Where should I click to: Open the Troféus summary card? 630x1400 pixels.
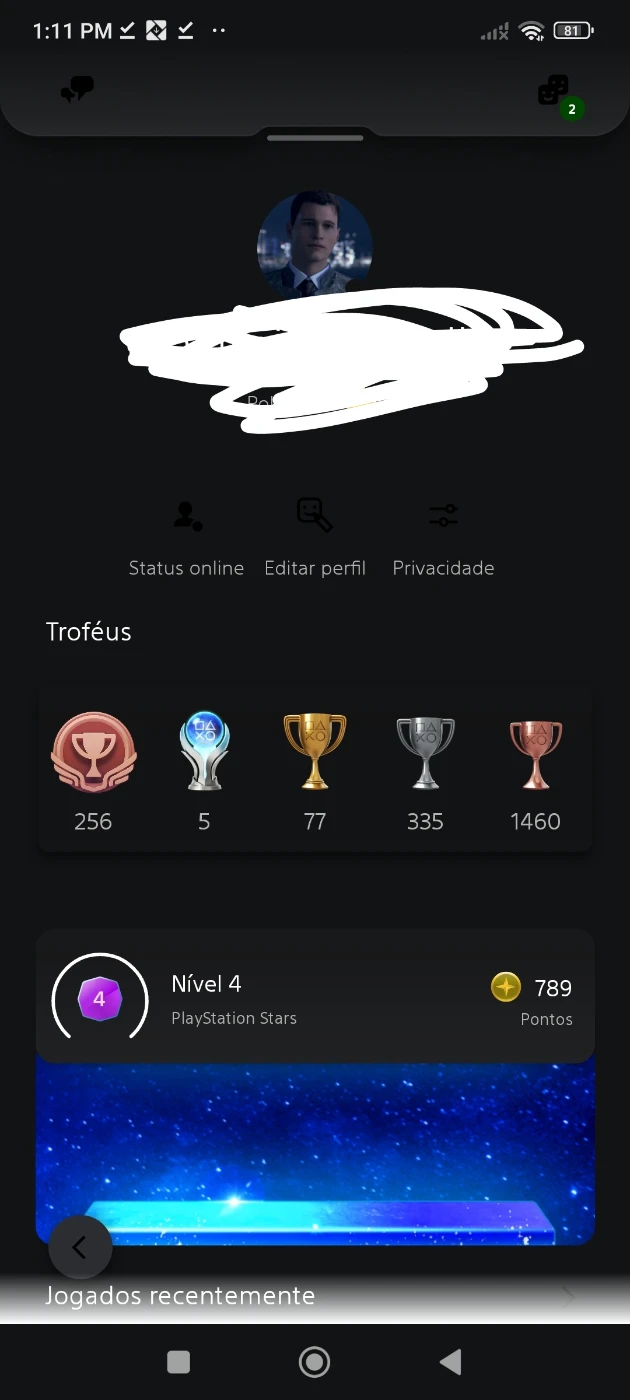315,768
